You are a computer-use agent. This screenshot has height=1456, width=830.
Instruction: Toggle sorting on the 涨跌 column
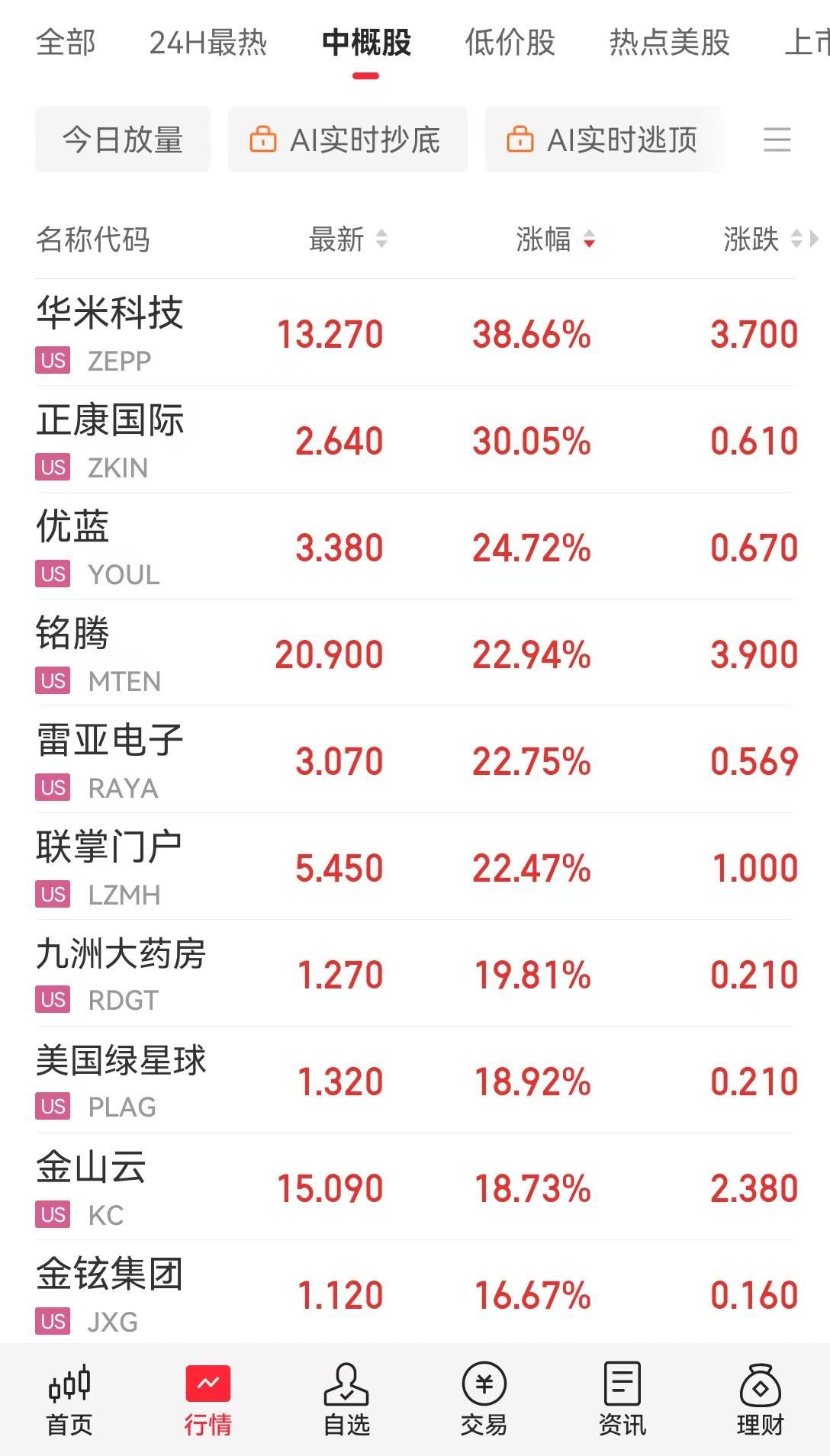(x=796, y=240)
